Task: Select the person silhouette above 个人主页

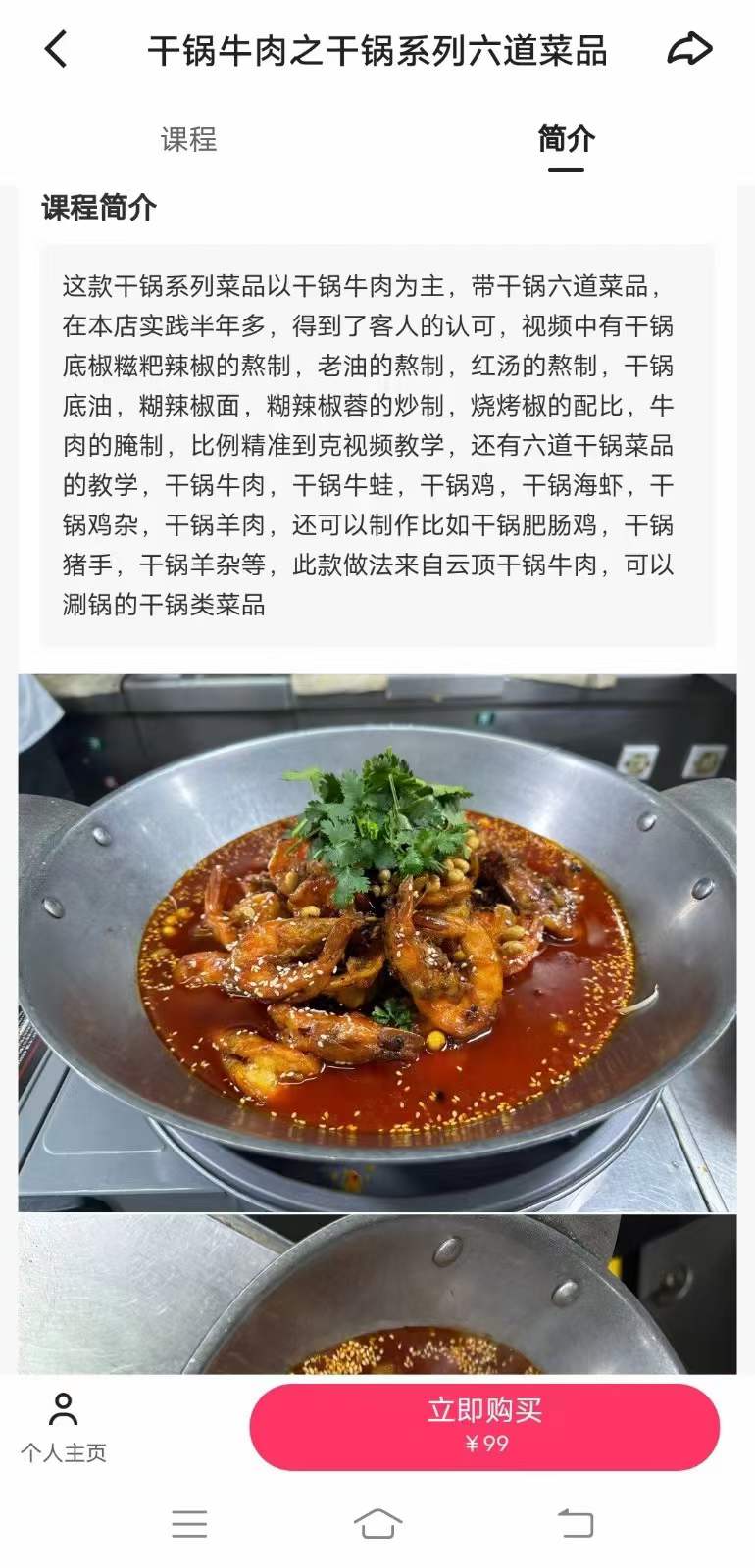Action: 64,1409
